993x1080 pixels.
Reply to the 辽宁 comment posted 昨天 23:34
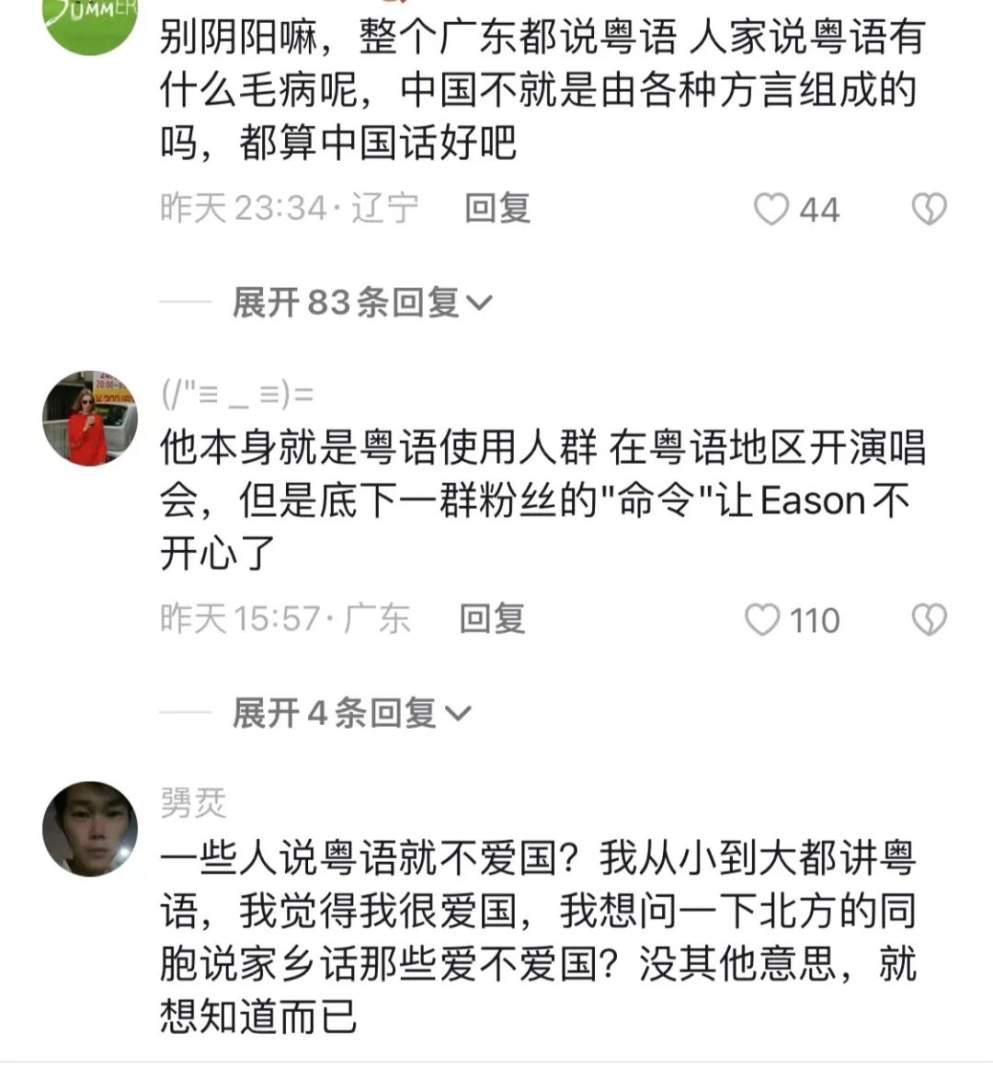pos(497,208)
